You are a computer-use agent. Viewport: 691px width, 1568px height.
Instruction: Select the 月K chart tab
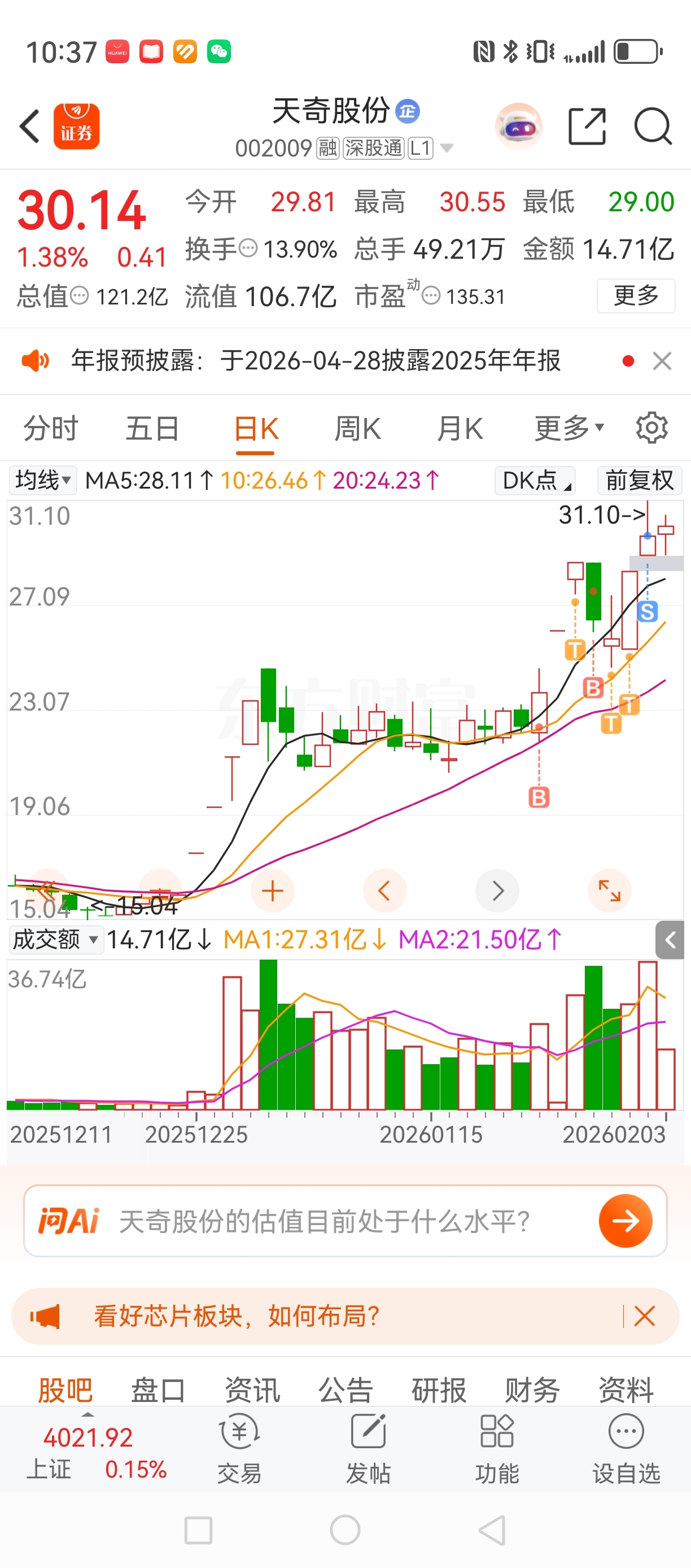460,429
